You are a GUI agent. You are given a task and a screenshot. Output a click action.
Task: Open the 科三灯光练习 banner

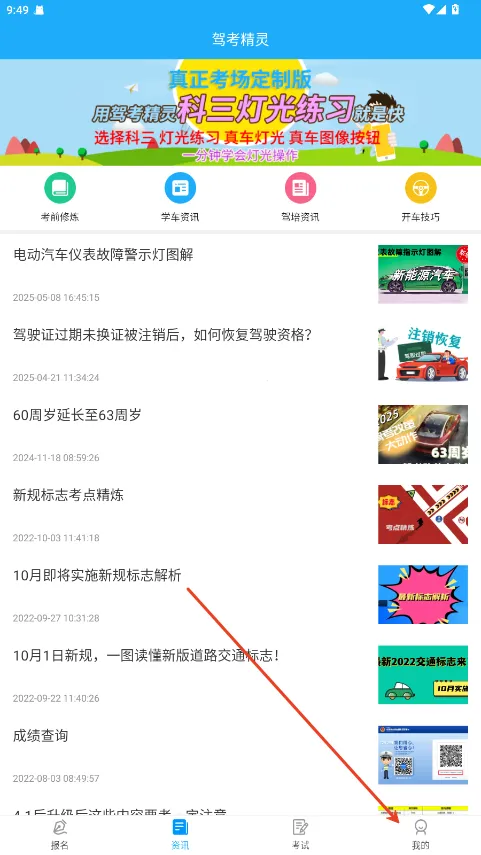240,112
